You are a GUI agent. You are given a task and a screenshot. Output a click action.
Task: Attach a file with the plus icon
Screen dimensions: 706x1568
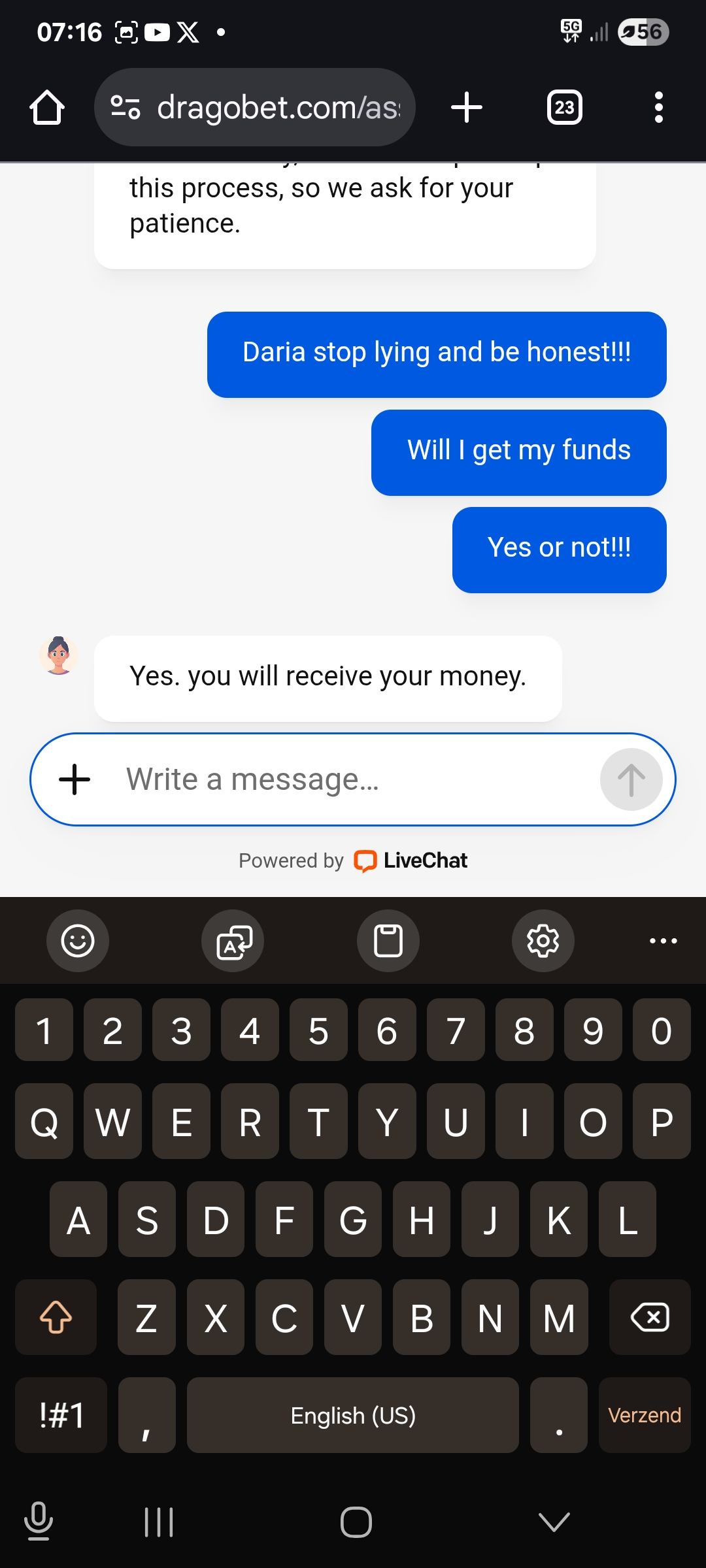[75, 779]
